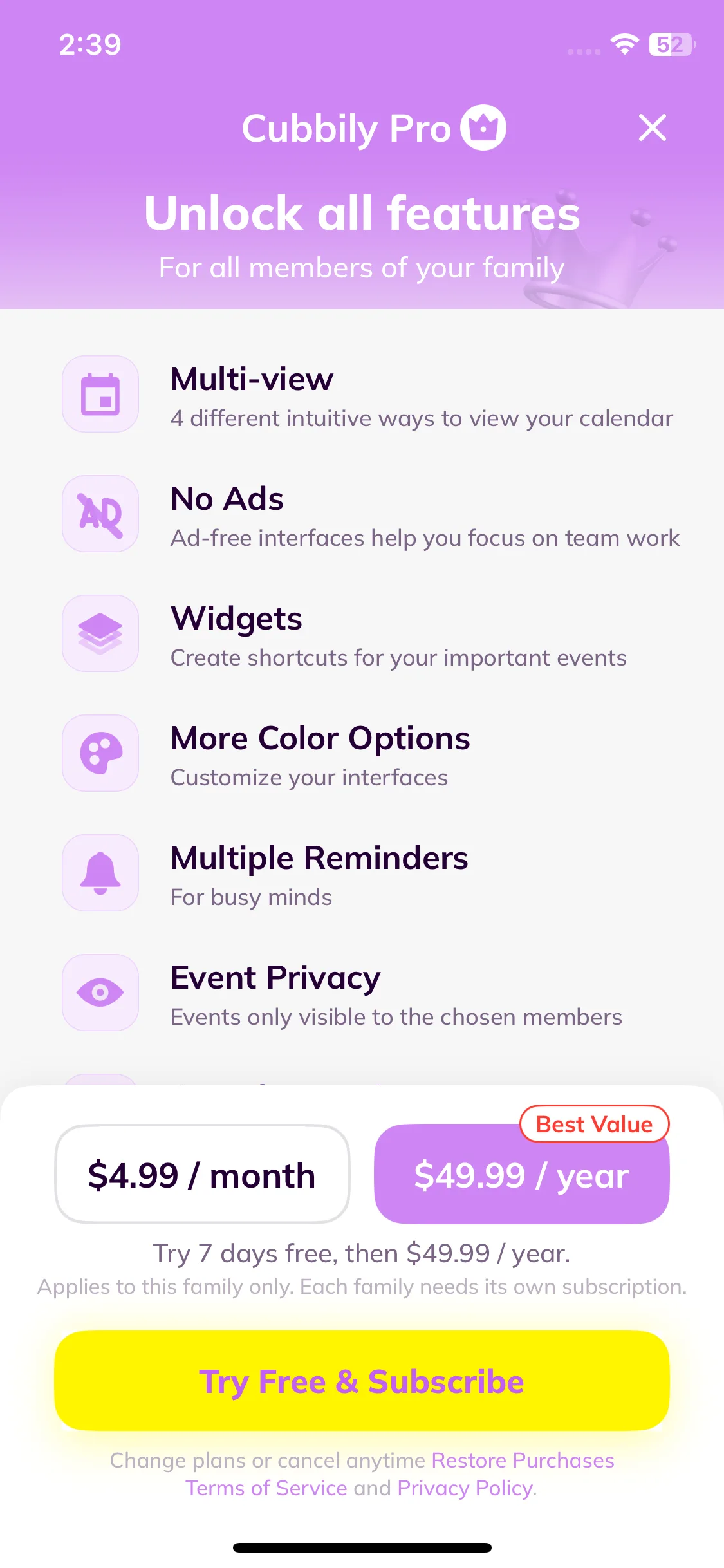Select the $4.99 / month plan
The width and height of the screenshot is (724, 1568).
202,1175
